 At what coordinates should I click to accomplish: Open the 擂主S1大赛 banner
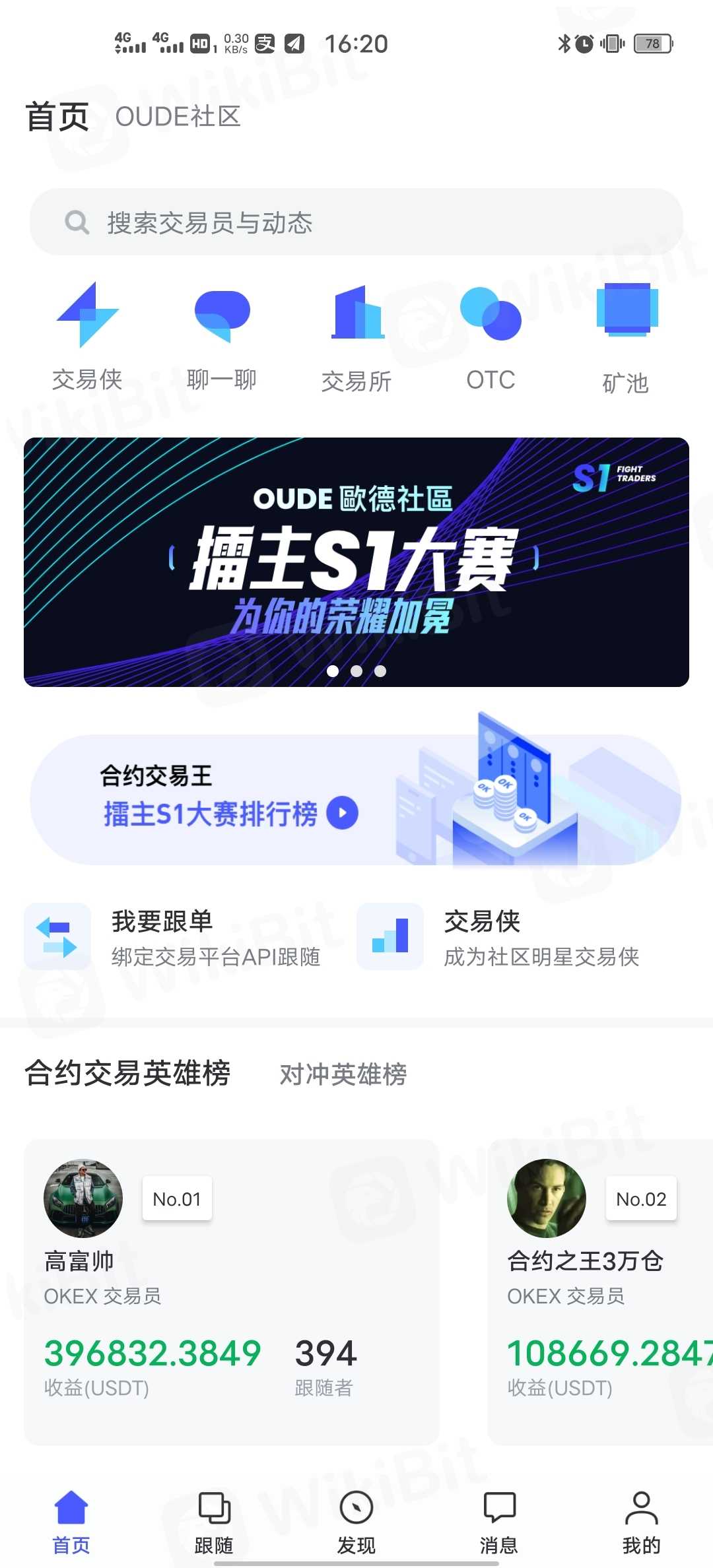pyautogui.click(x=356, y=562)
